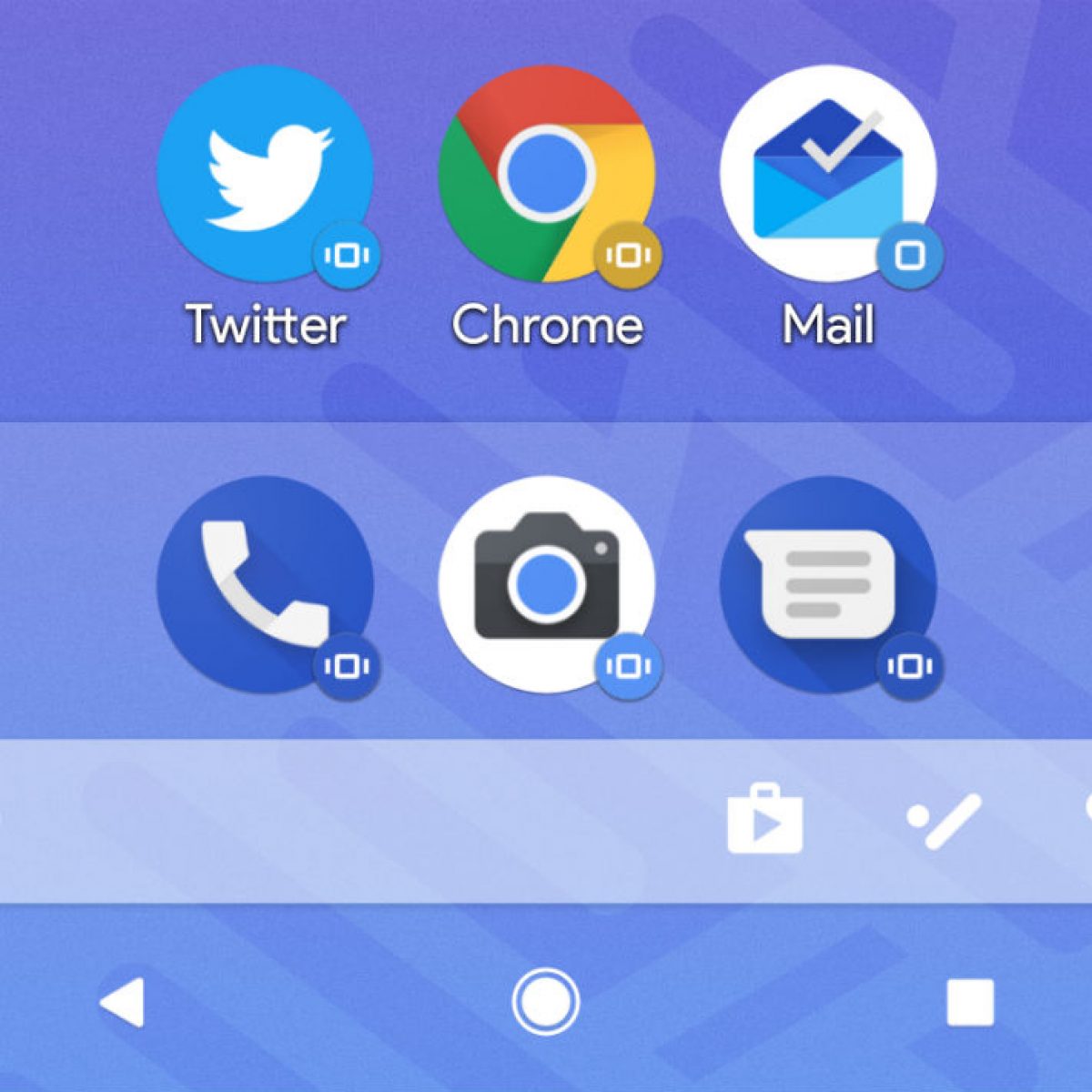The image size is (1092, 1092).
Task: Open the Phone dialer
Action: coord(265,584)
